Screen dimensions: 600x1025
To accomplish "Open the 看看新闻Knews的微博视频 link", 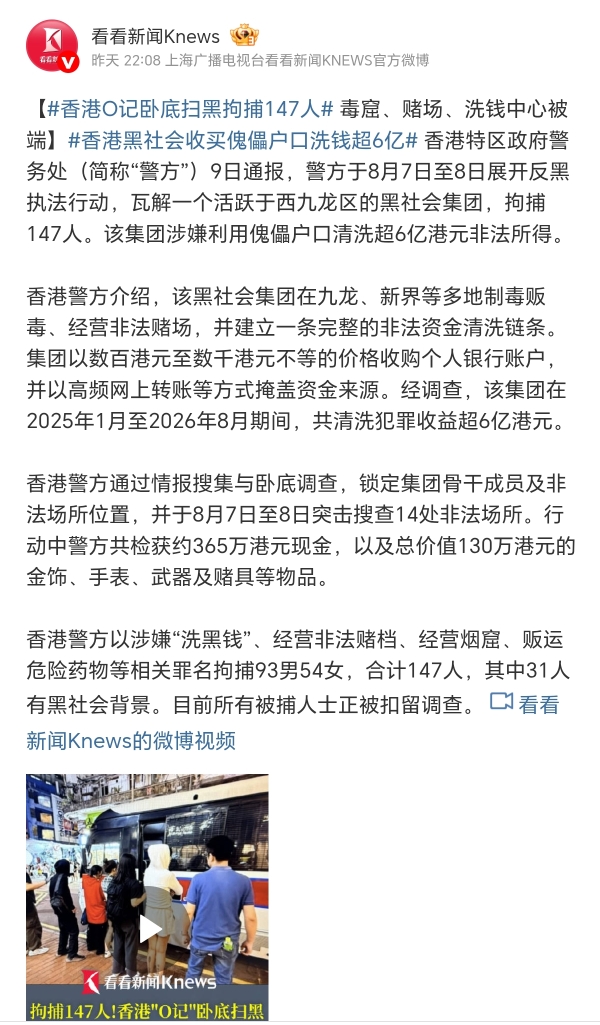I will [x=293, y=723].
